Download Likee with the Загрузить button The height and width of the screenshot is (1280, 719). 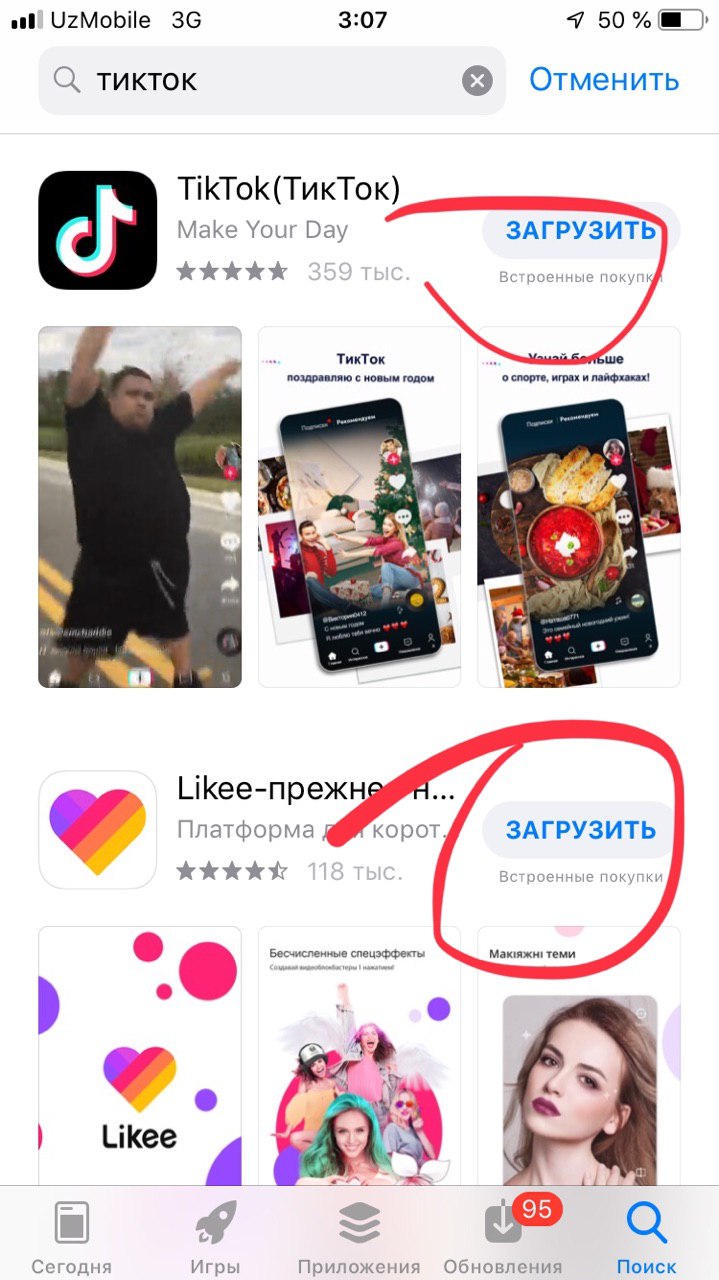point(580,830)
